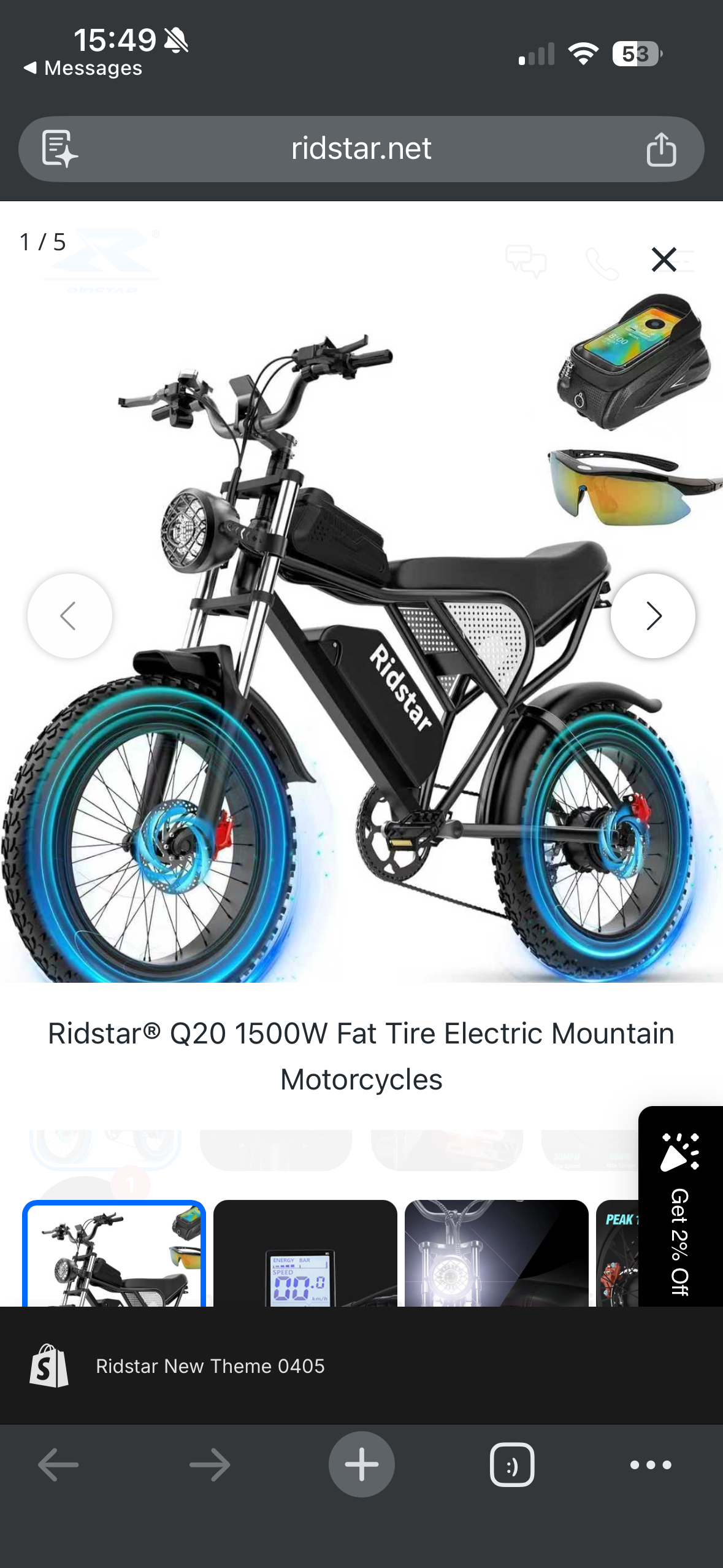Open a new browser tab
Screen dimensions: 723x1568
(x=361, y=1465)
